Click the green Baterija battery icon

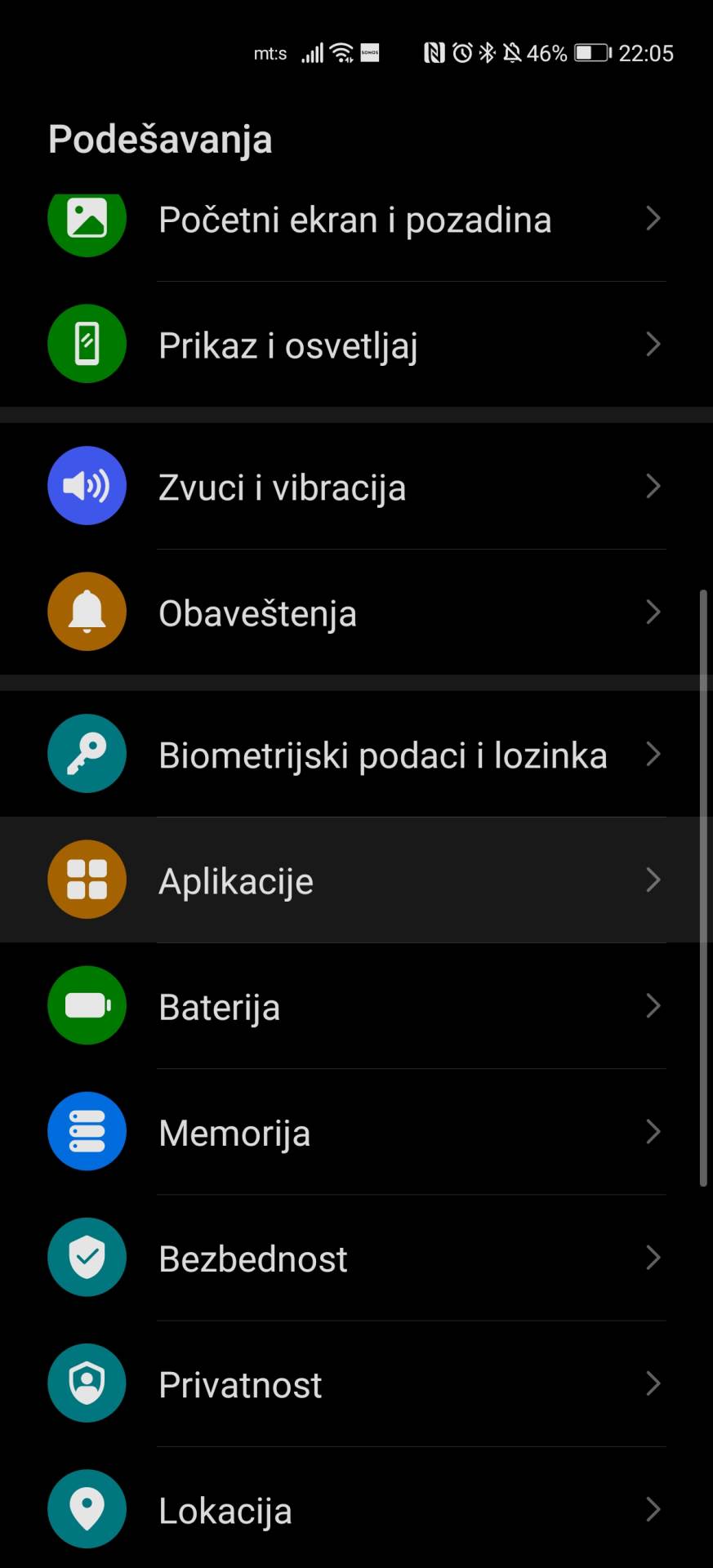87,1006
